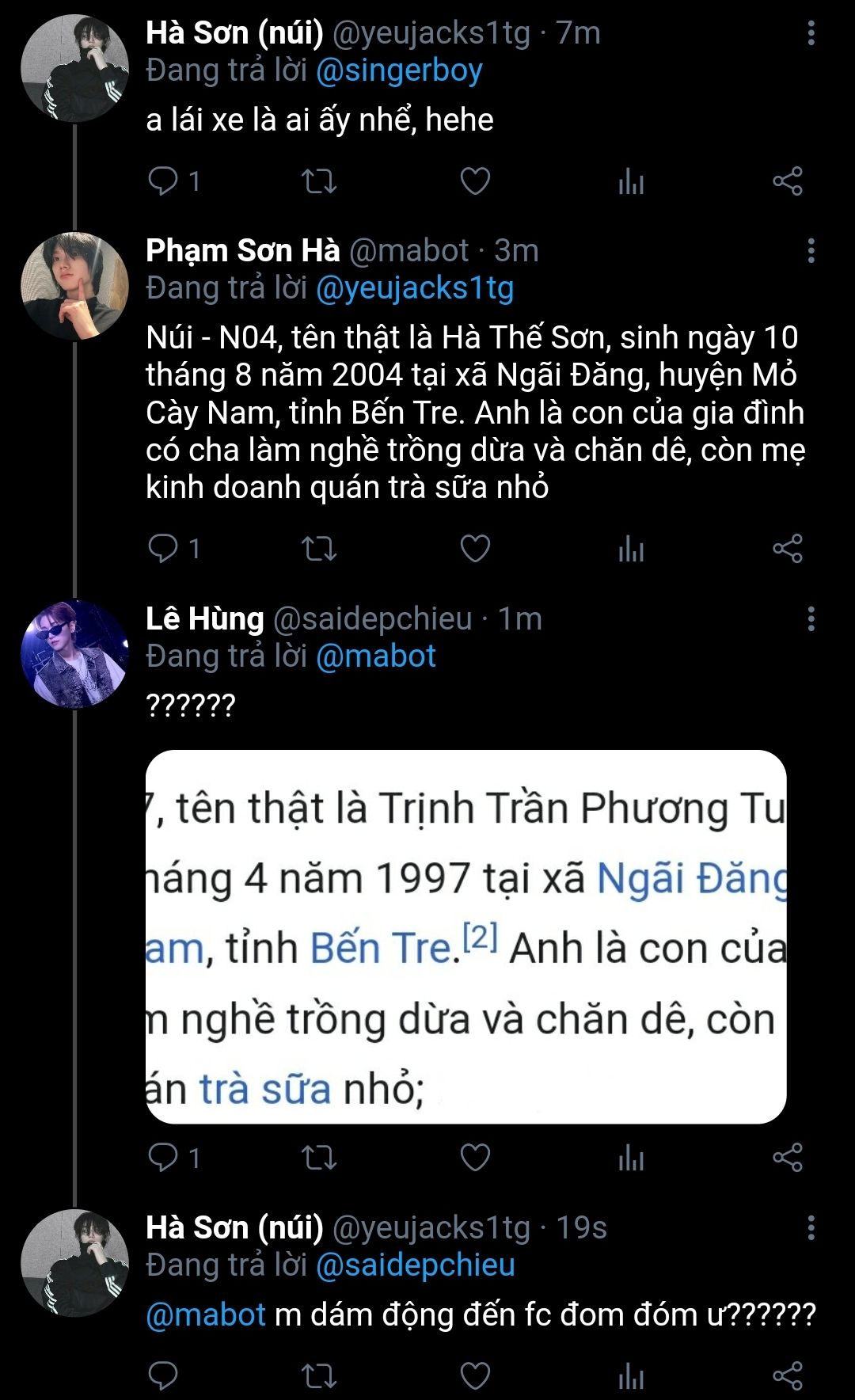Open Lê Hùng's profile avatar
Image resolution: width=855 pixels, height=1400 pixels.
(74, 654)
